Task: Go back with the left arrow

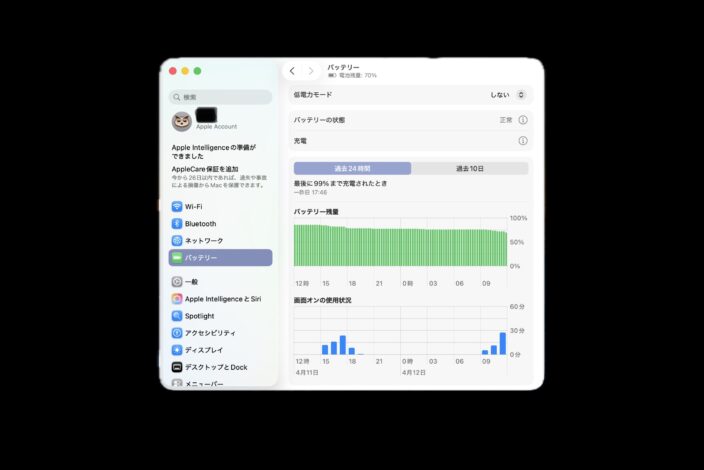Action: [292, 71]
